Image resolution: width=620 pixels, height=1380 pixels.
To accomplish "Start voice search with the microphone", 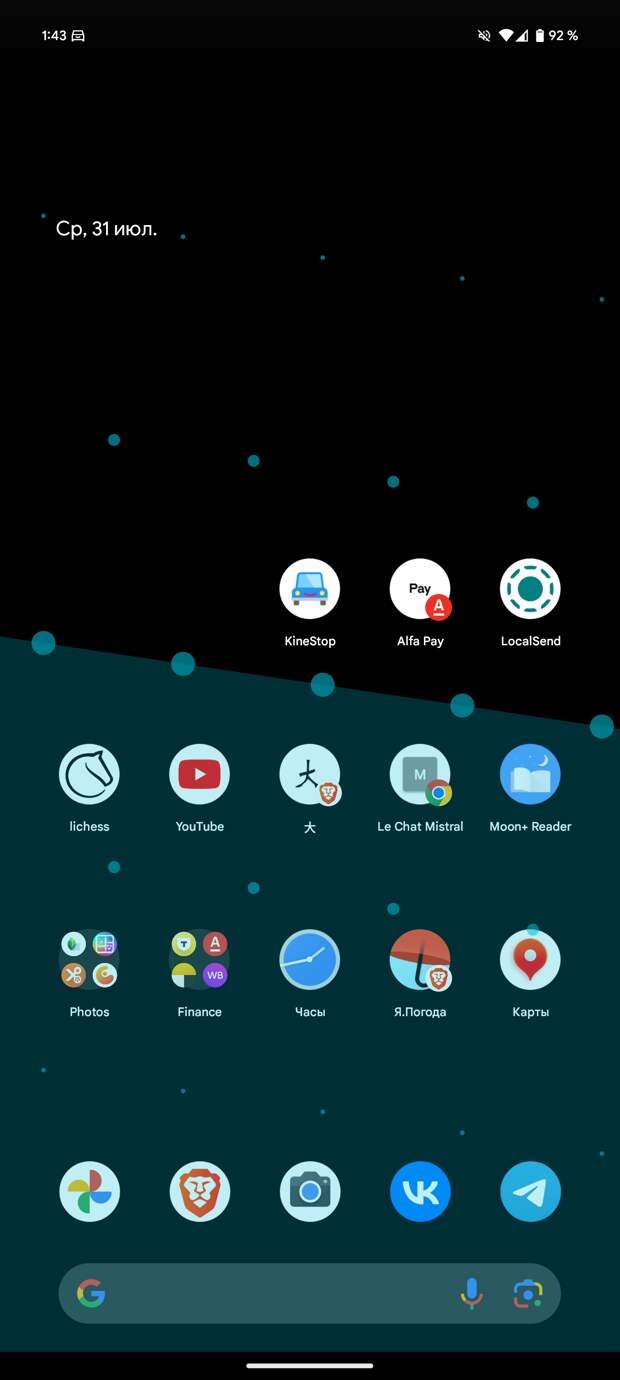I will (x=471, y=1293).
